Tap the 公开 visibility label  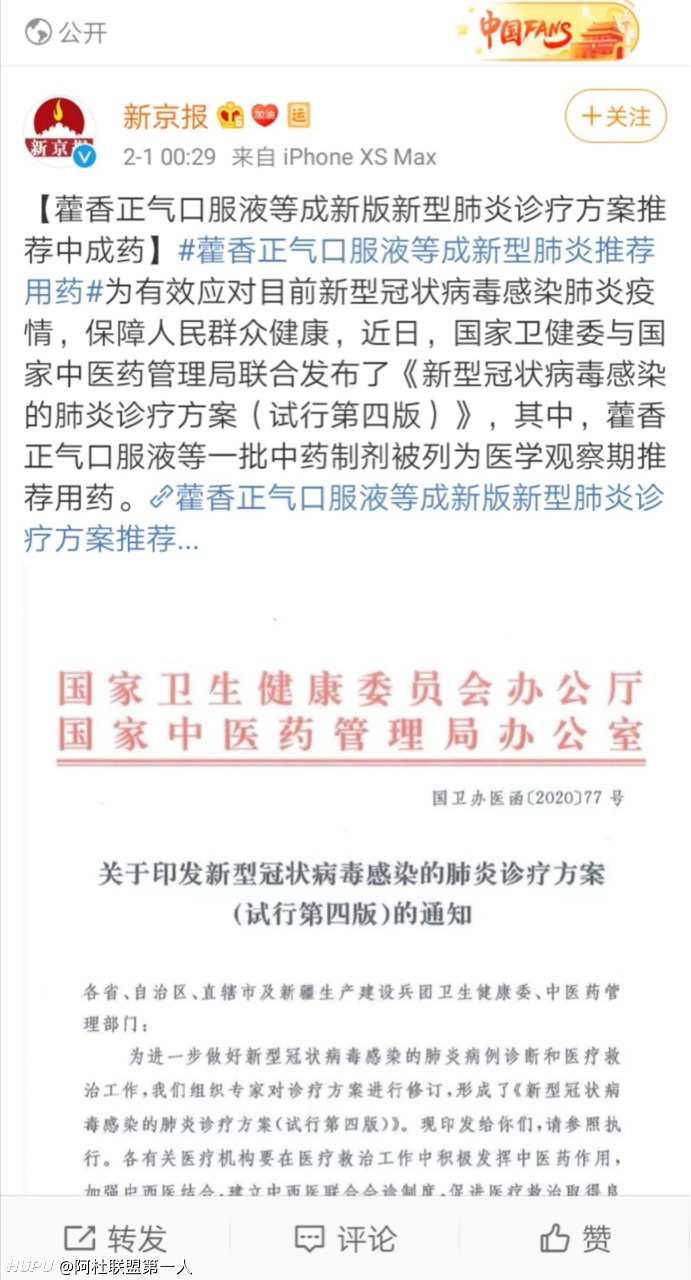[66, 32]
